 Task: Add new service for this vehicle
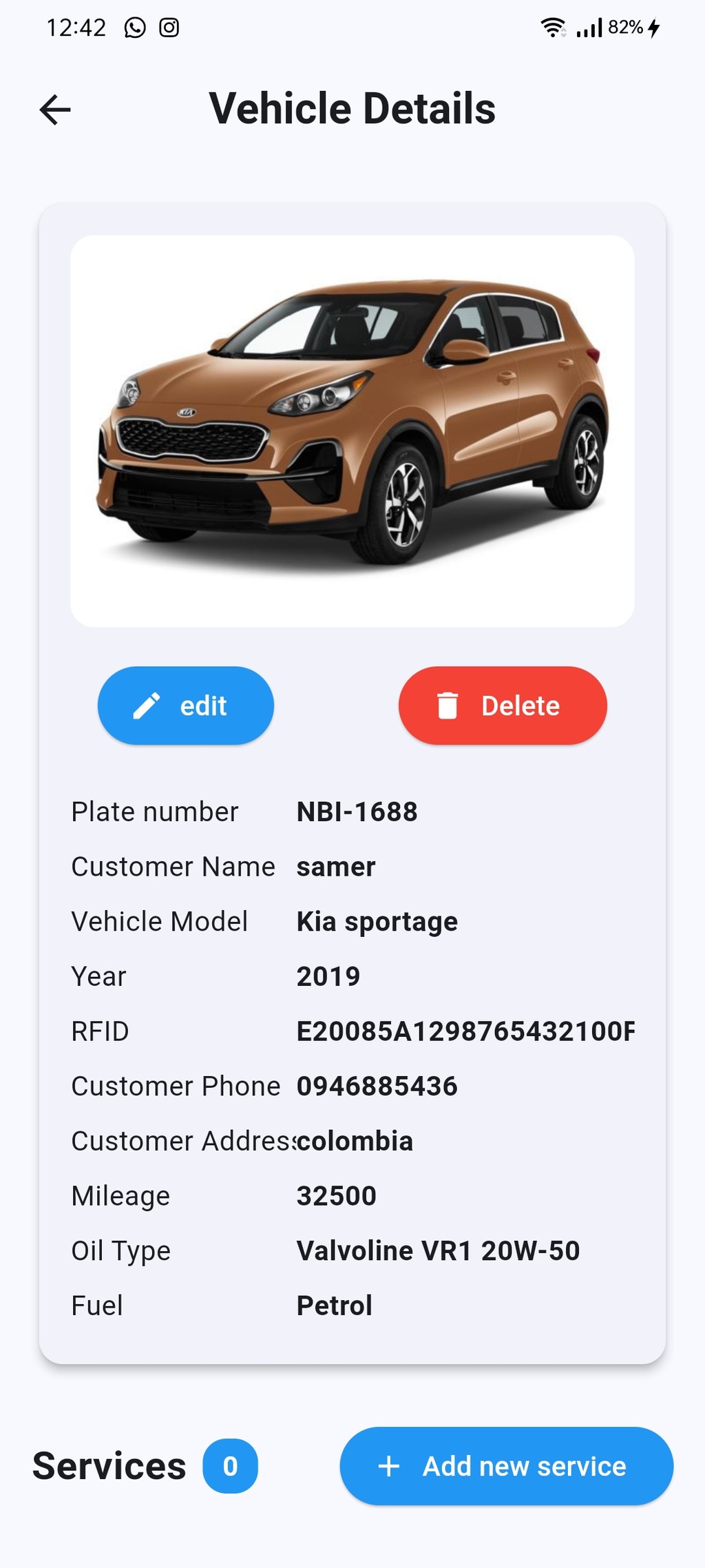[506, 1466]
